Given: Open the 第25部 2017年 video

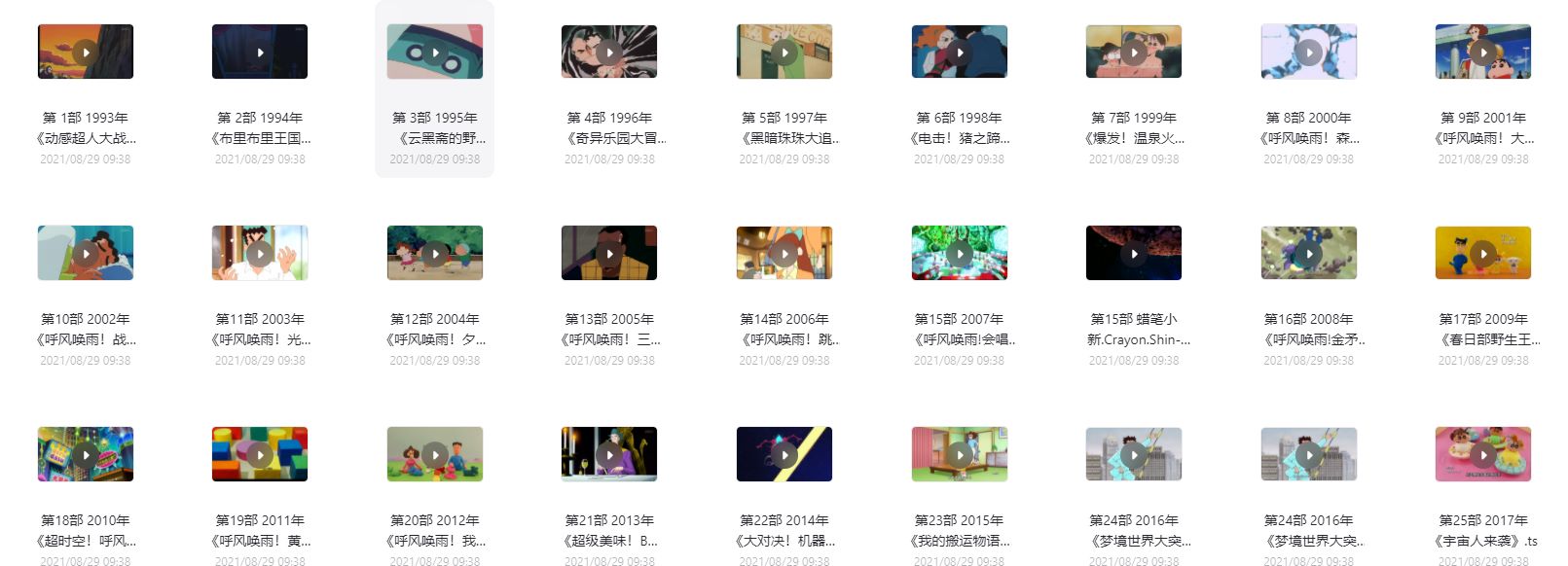Looking at the screenshot, I should 1483,454.
